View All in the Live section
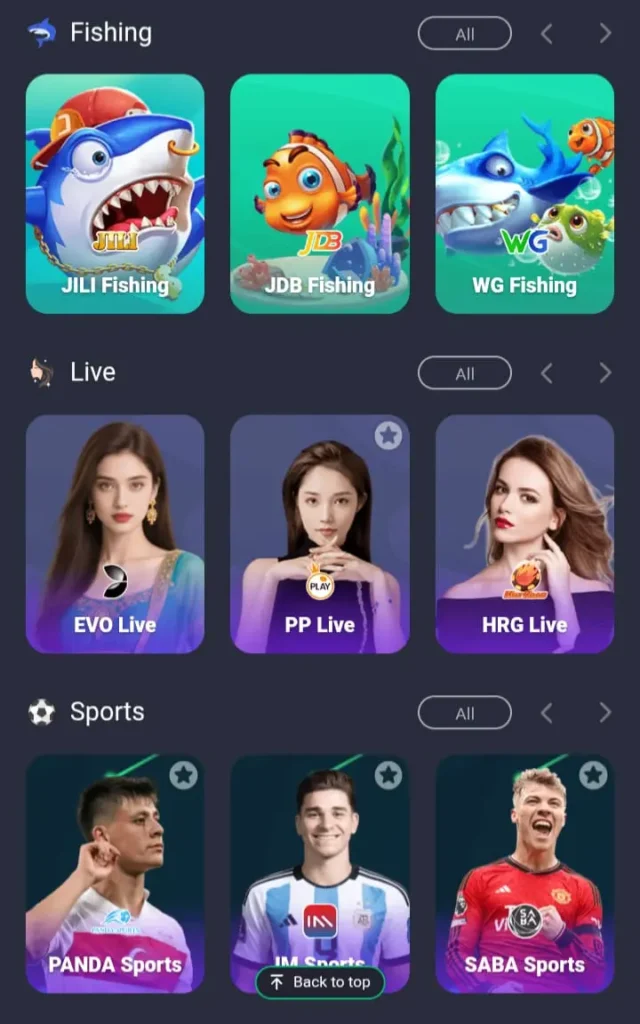Image resolution: width=640 pixels, height=1024 pixels. pos(464,374)
